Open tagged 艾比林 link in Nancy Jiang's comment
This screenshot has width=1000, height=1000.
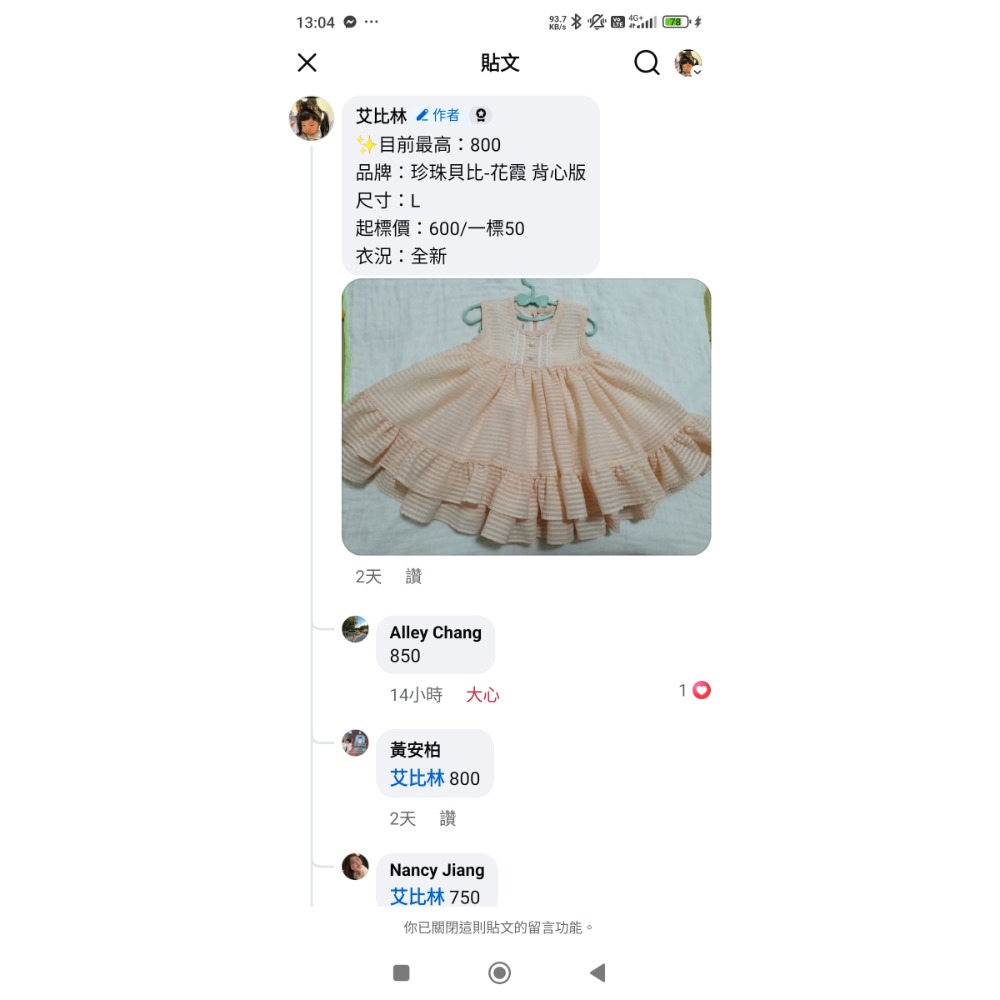tap(417, 897)
